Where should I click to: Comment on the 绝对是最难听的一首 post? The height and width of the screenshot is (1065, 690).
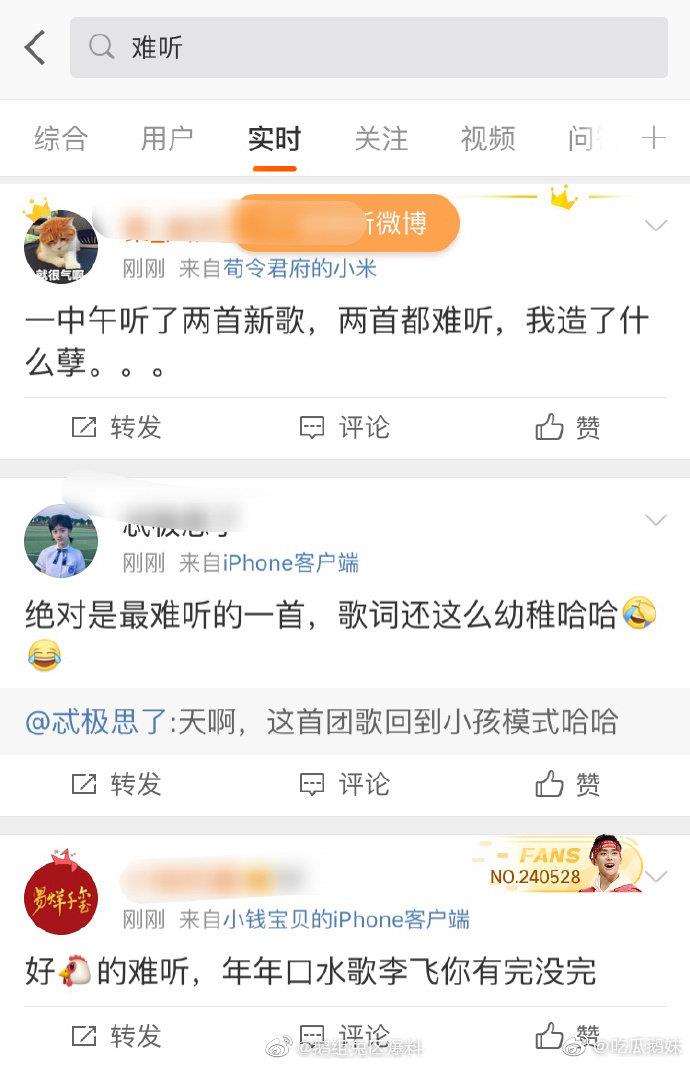click(345, 785)
